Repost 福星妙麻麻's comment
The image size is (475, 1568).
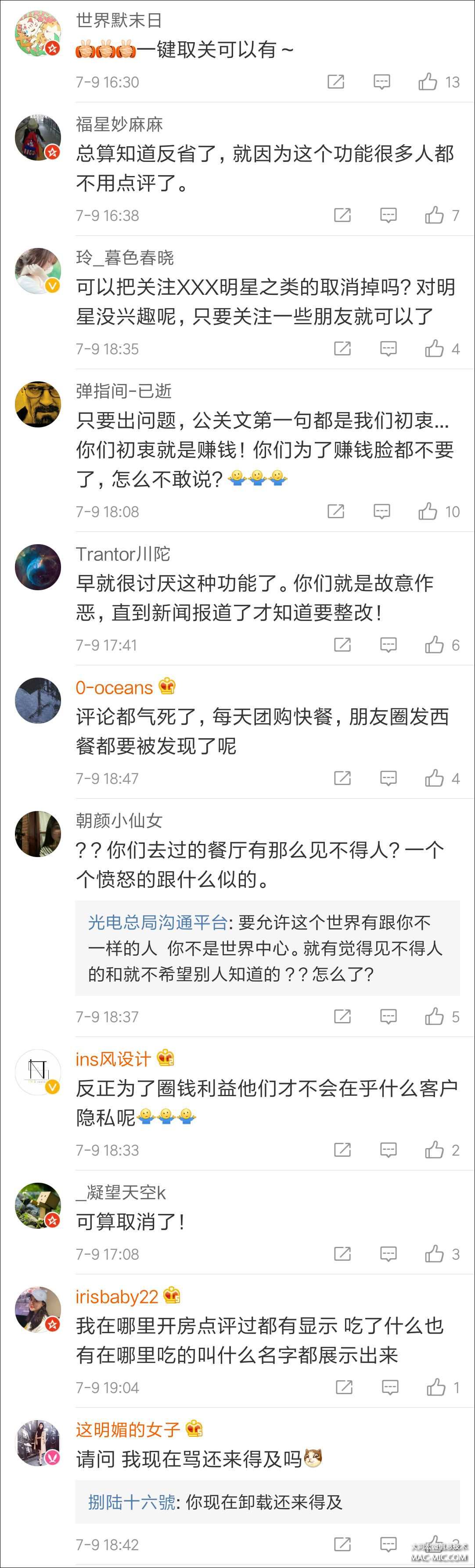[x=342, y=215]
